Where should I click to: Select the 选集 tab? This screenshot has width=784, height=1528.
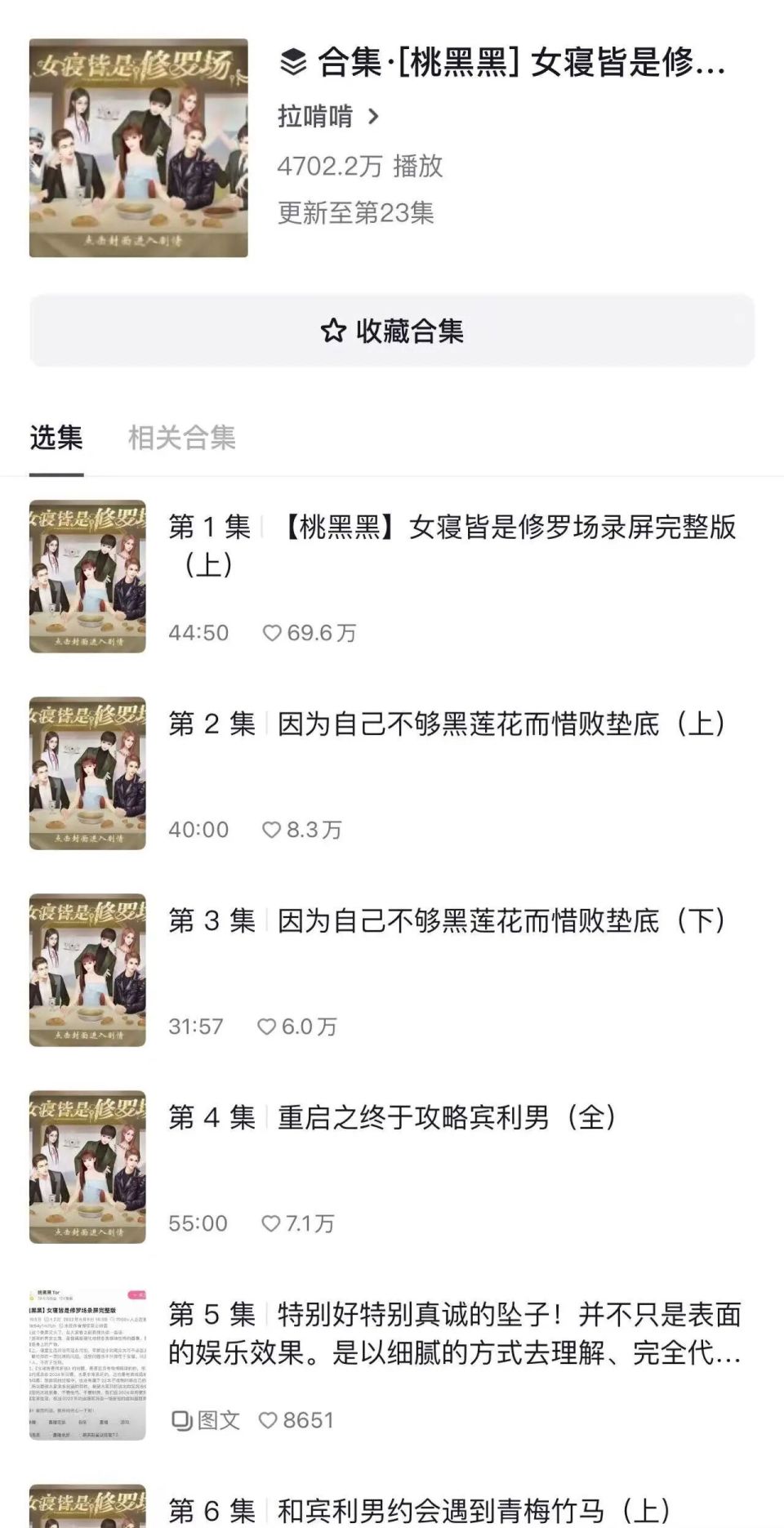tap(56, 439)
